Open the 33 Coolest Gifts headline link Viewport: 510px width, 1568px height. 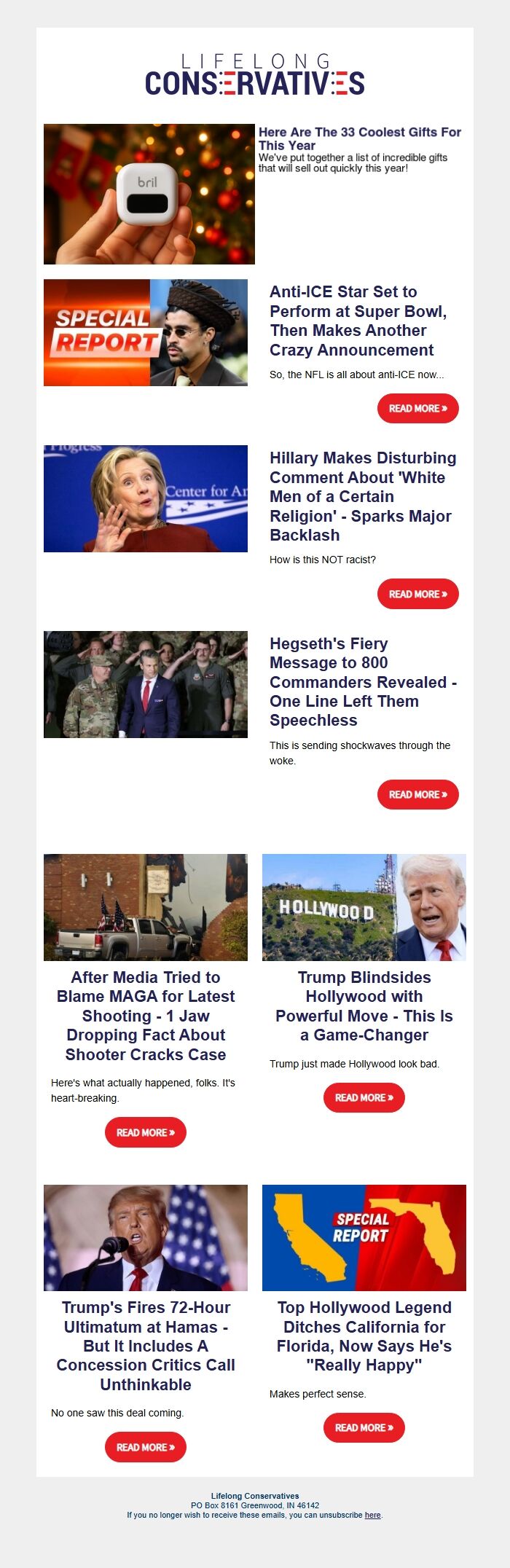(359, 138)
